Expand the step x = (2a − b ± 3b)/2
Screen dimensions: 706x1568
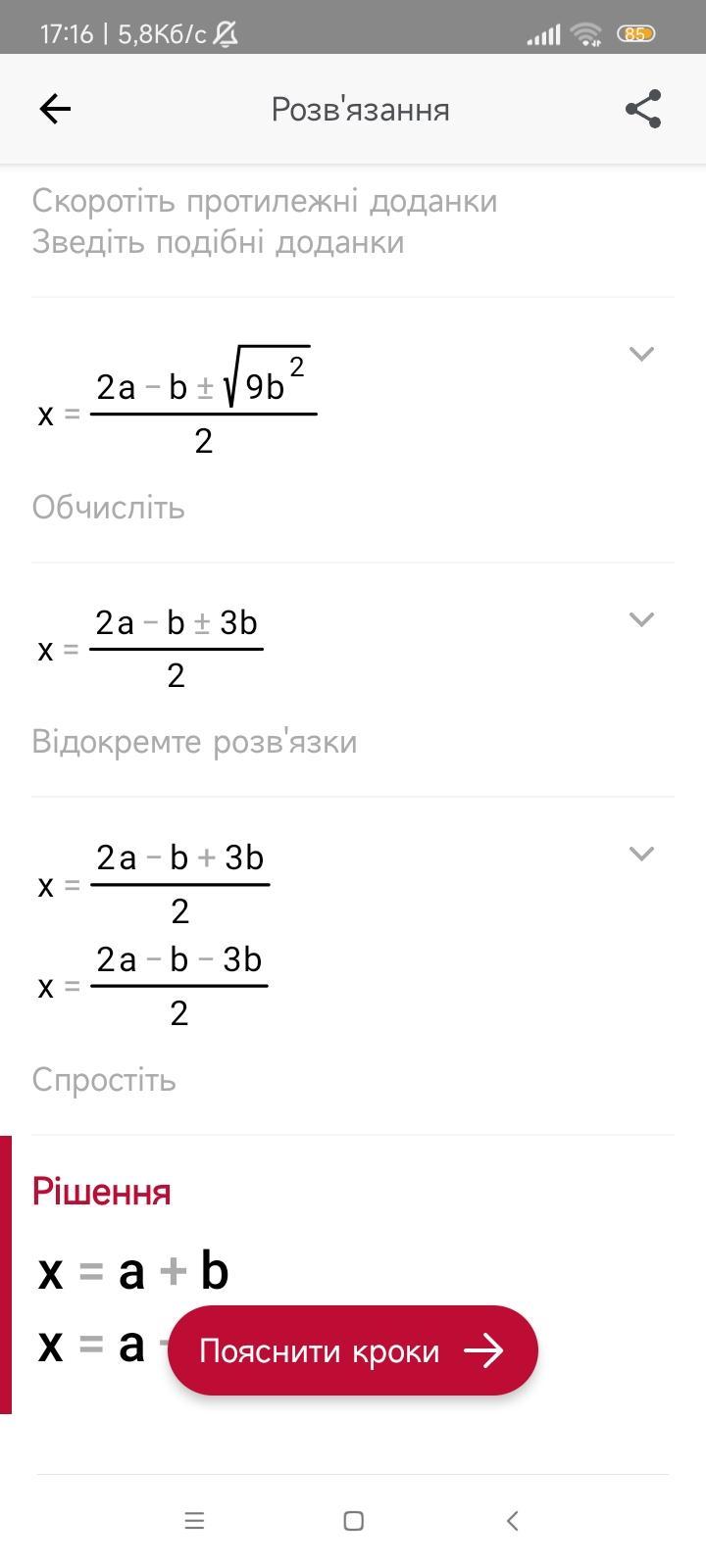[x=641, y=619]
